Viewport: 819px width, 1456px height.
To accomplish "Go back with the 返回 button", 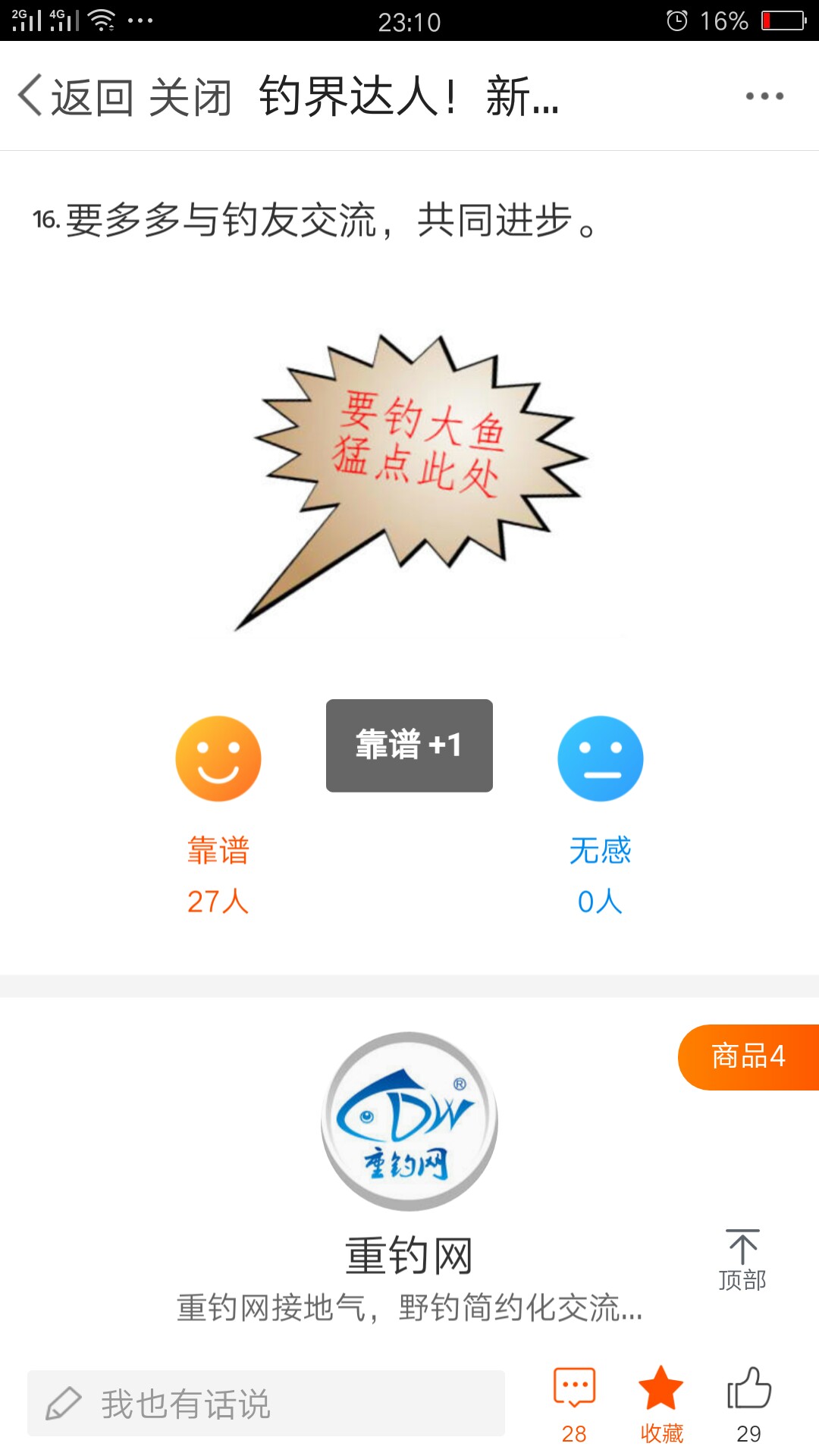I will pos(76,97).
